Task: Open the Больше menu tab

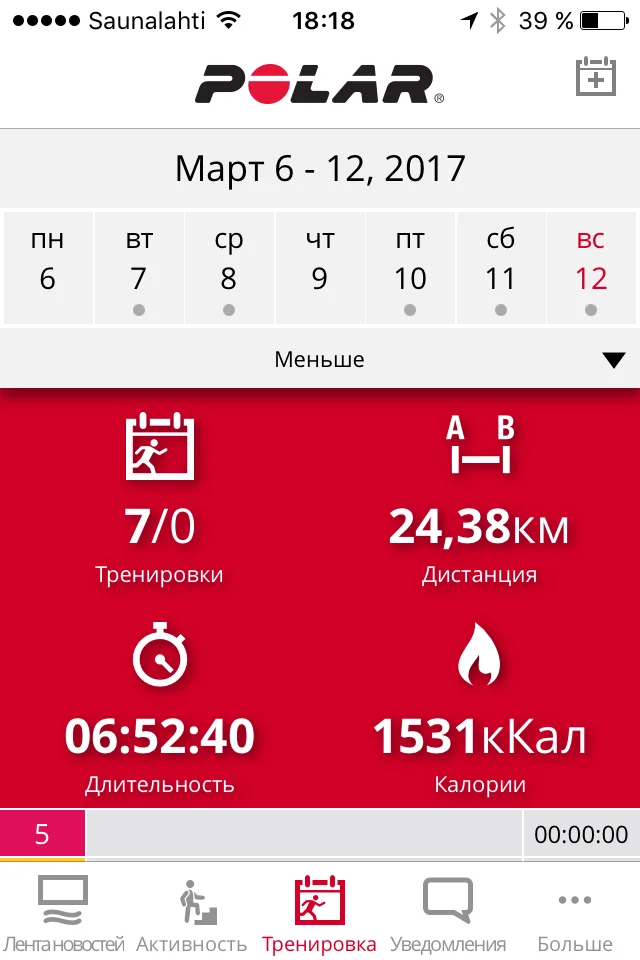Action: coord(575,912)
